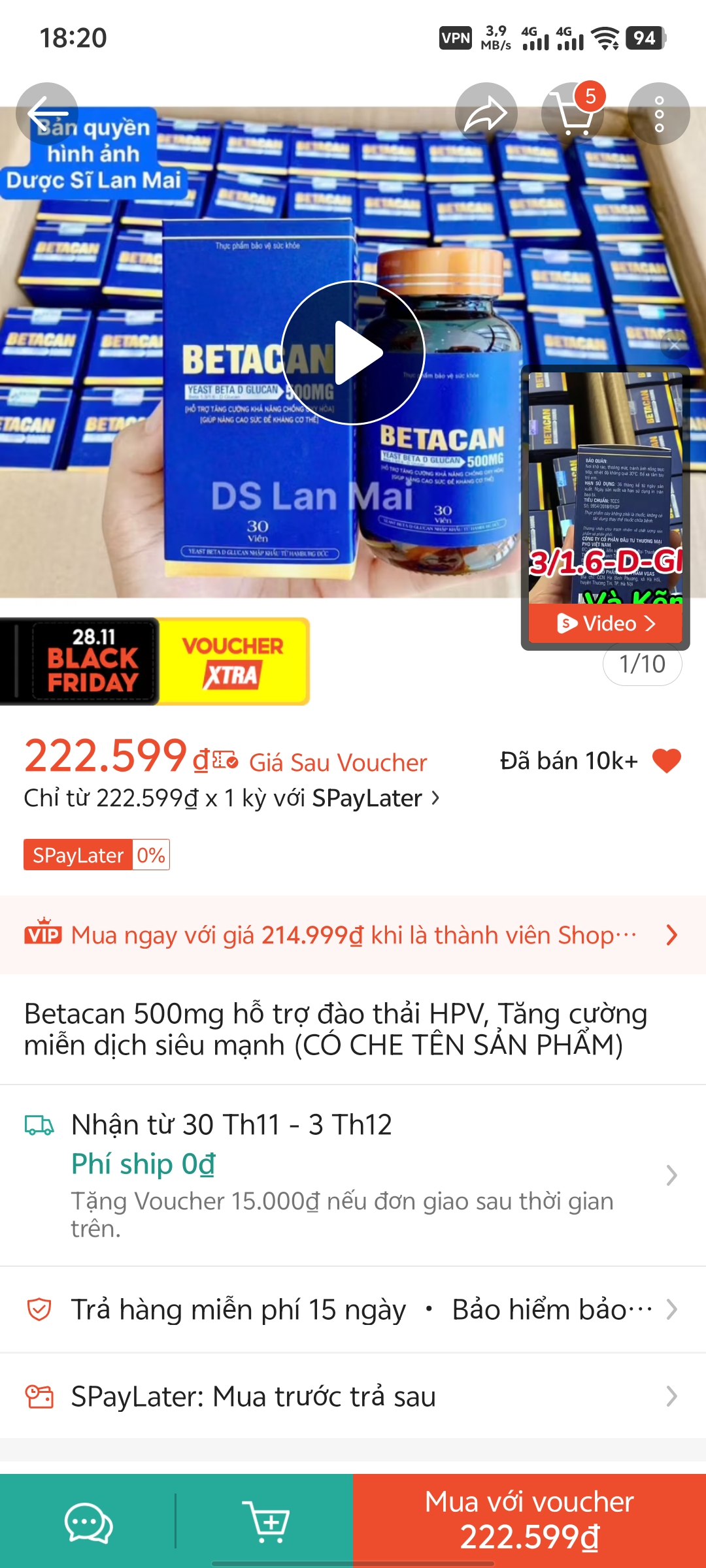Open the shopping cart
706x1568 pixels.
(x=573, y=114)
